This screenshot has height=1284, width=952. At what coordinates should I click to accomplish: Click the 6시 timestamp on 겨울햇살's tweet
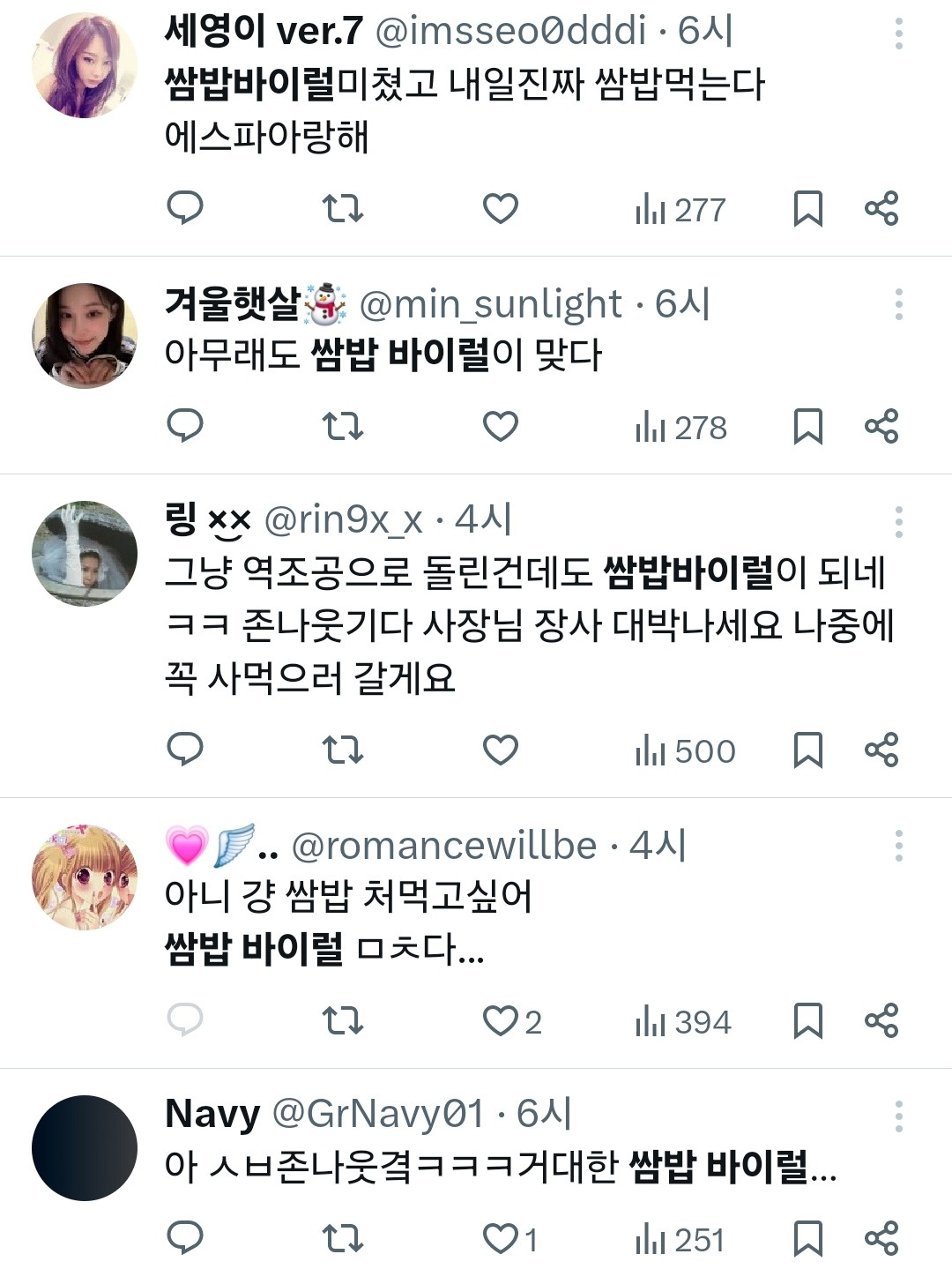tap(684, 304)
